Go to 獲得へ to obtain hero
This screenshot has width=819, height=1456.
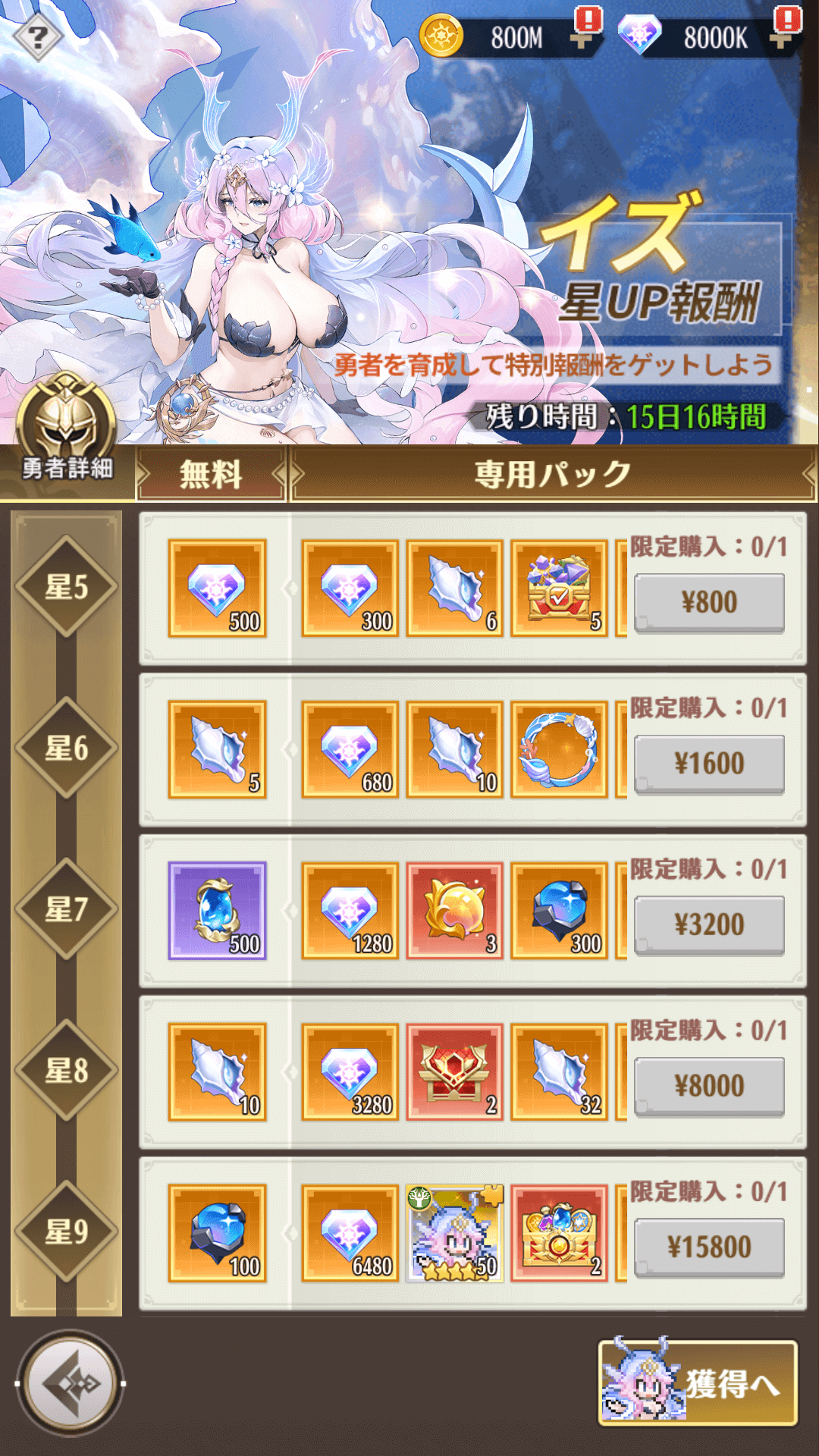698,1383
